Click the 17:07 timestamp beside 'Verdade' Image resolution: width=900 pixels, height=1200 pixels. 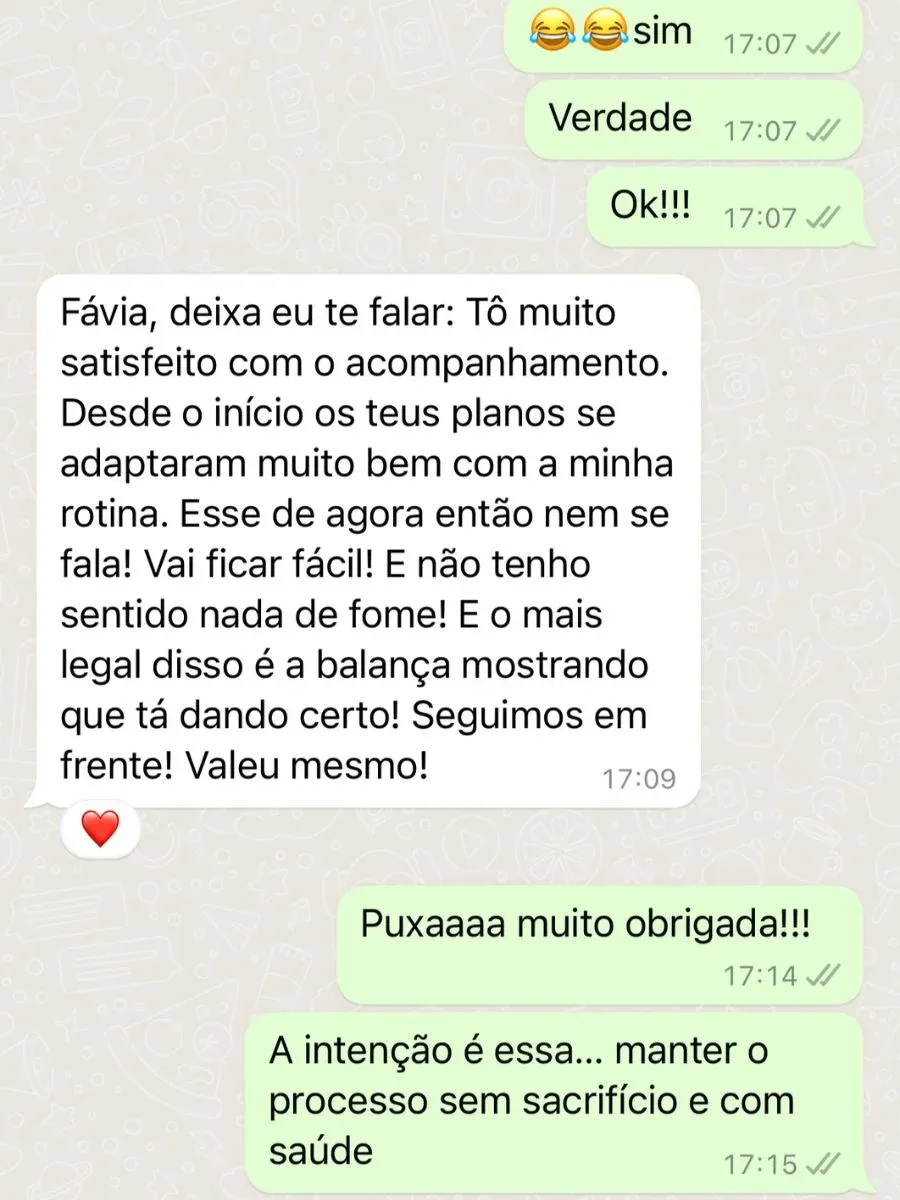762,131
